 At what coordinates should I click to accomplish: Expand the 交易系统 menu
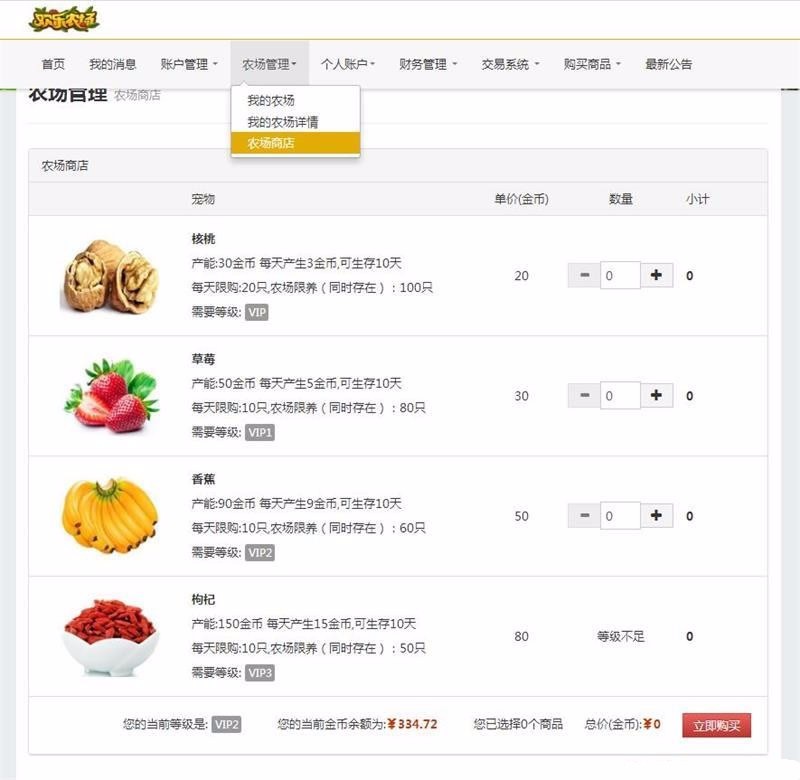point(510,64)
